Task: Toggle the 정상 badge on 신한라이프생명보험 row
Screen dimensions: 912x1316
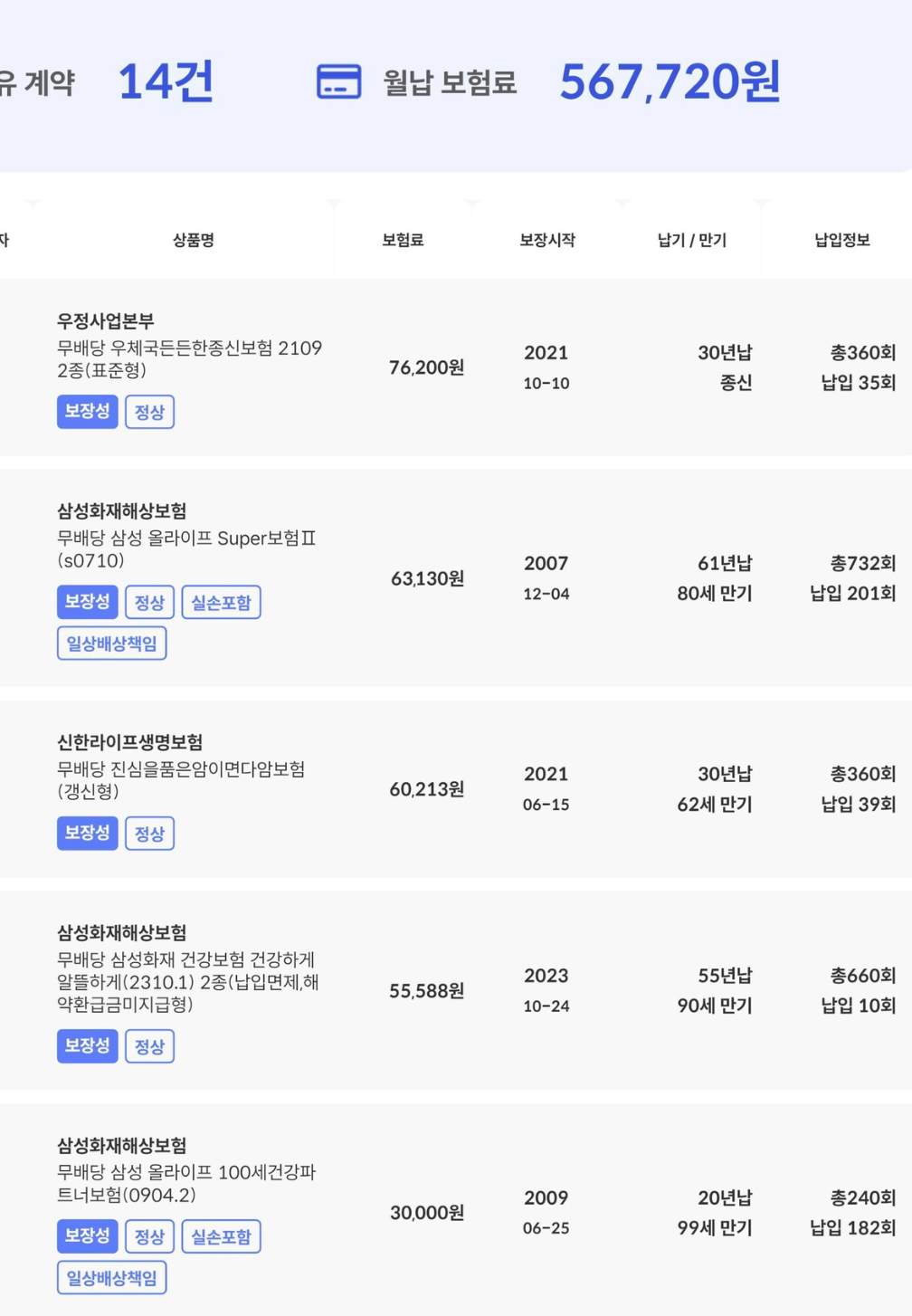Action: 149,833
